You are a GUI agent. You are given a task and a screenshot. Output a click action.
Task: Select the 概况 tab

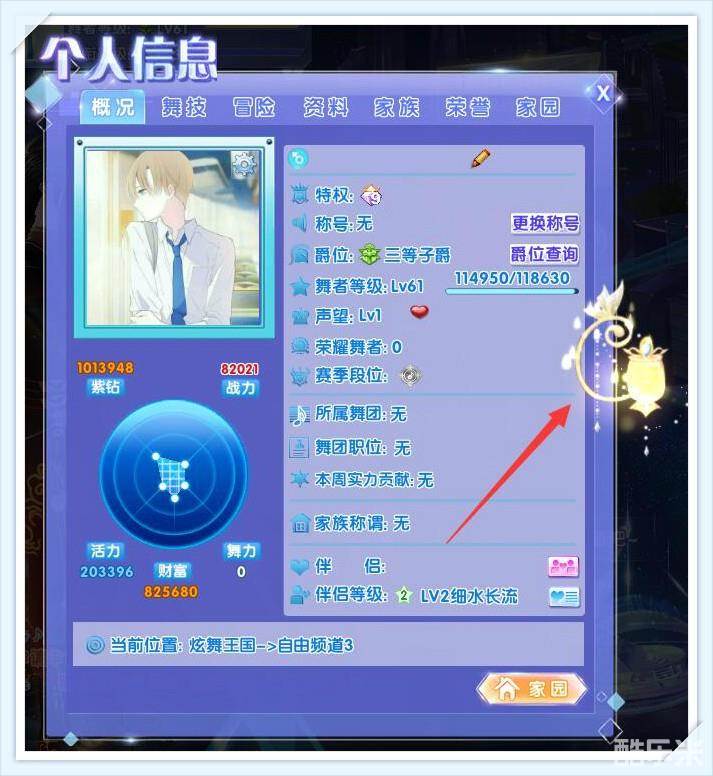(112, 108)
